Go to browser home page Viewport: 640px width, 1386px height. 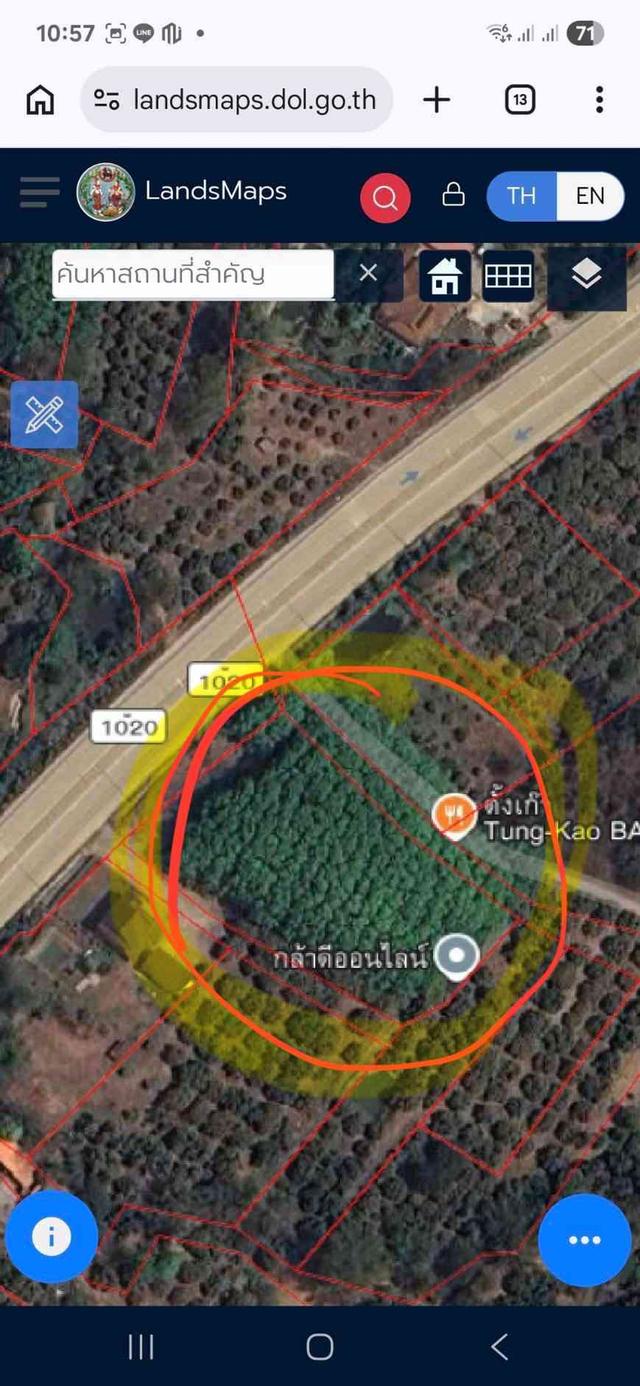click(40, 100)
